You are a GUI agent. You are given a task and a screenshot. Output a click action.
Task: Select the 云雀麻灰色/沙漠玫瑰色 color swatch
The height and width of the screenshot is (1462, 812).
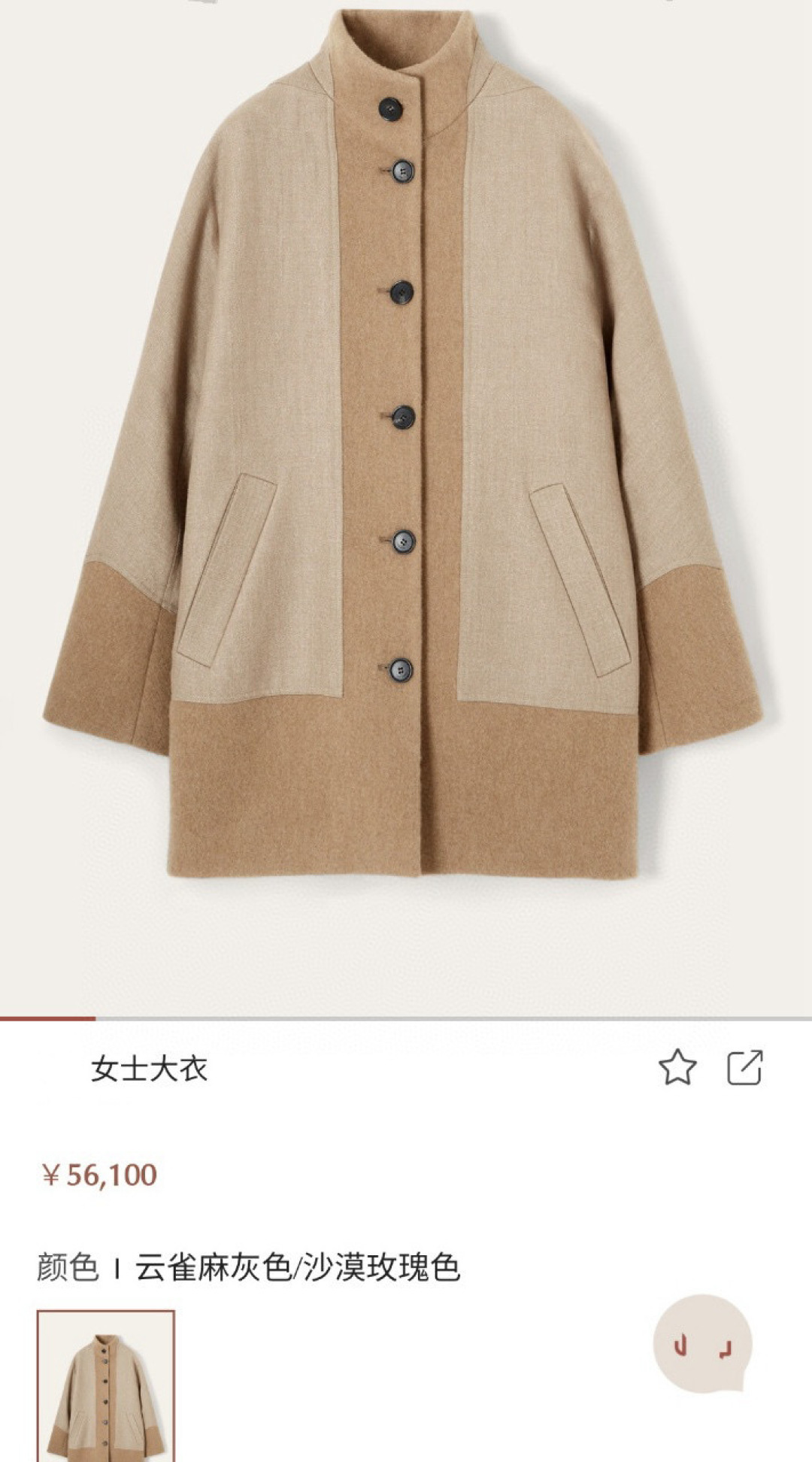[x=106, y=1385]
